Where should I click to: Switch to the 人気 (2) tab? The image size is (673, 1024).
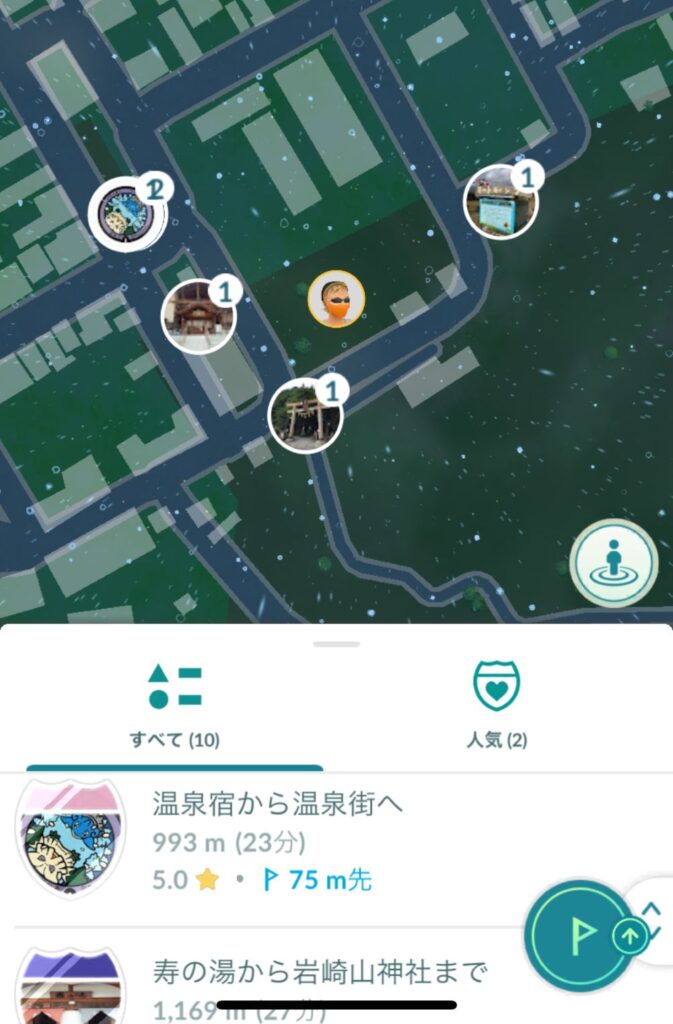[x=497, y=706]
